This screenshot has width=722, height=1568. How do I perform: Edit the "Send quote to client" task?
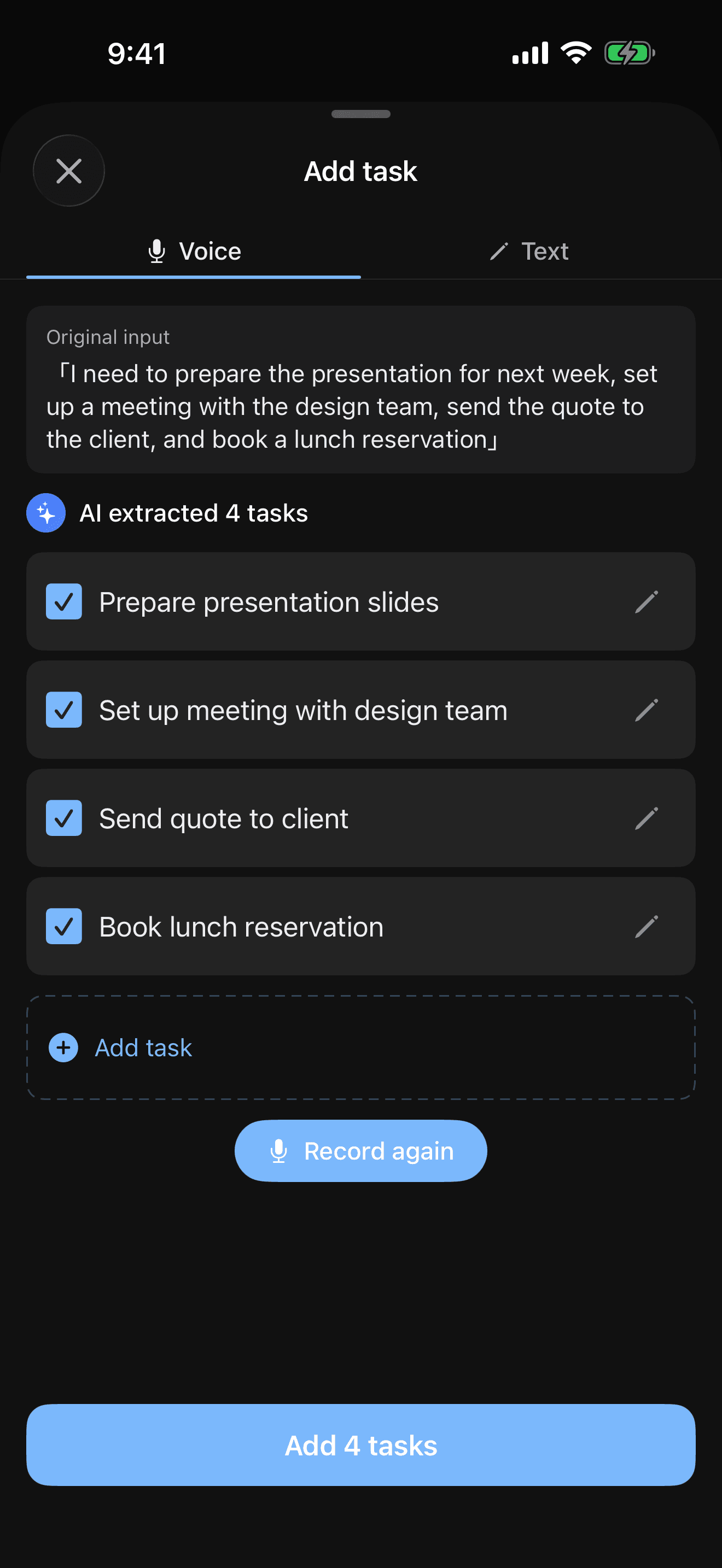click(647, 818)
